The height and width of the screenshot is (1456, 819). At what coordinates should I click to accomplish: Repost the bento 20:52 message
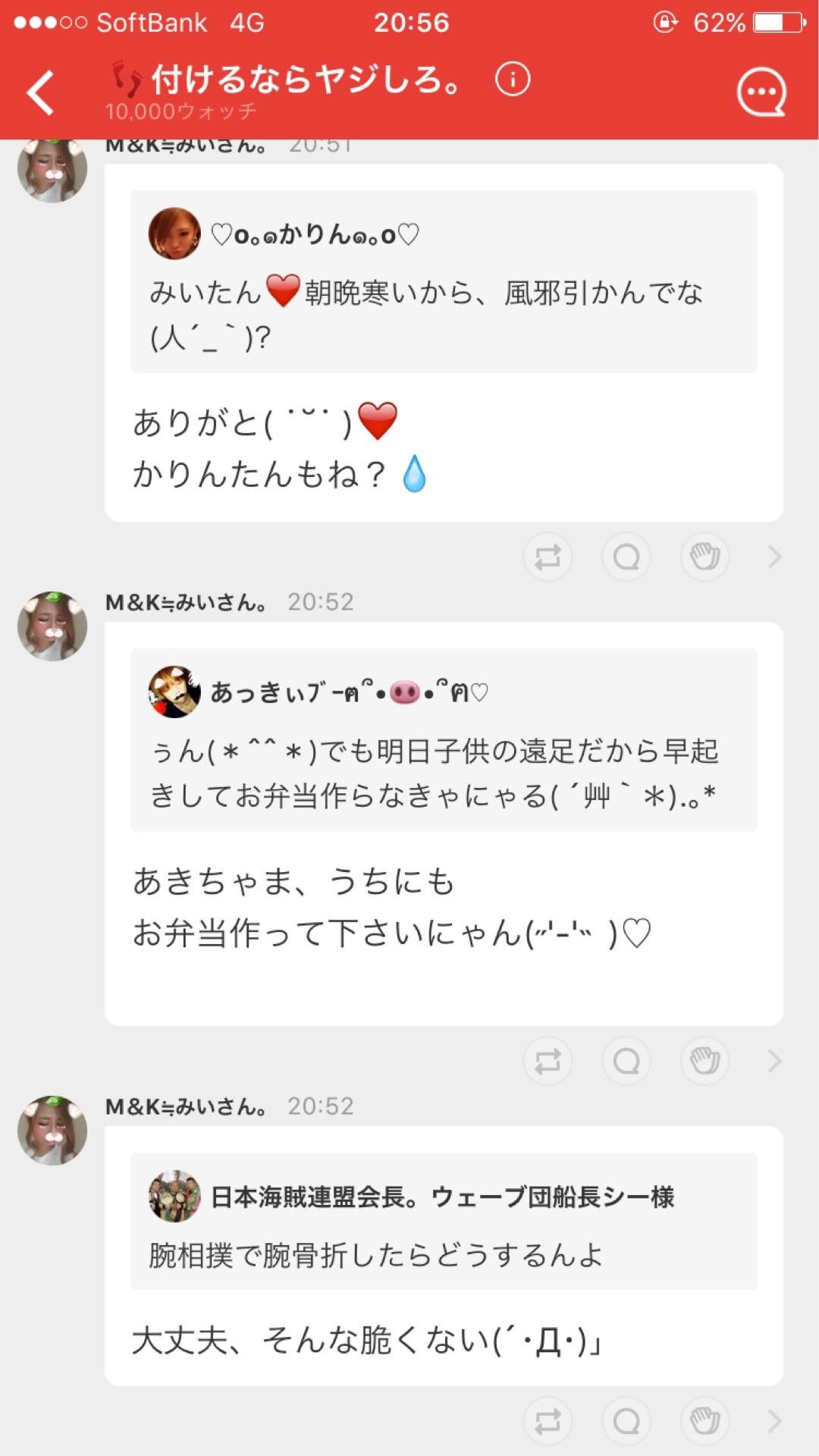(548, 1061)
